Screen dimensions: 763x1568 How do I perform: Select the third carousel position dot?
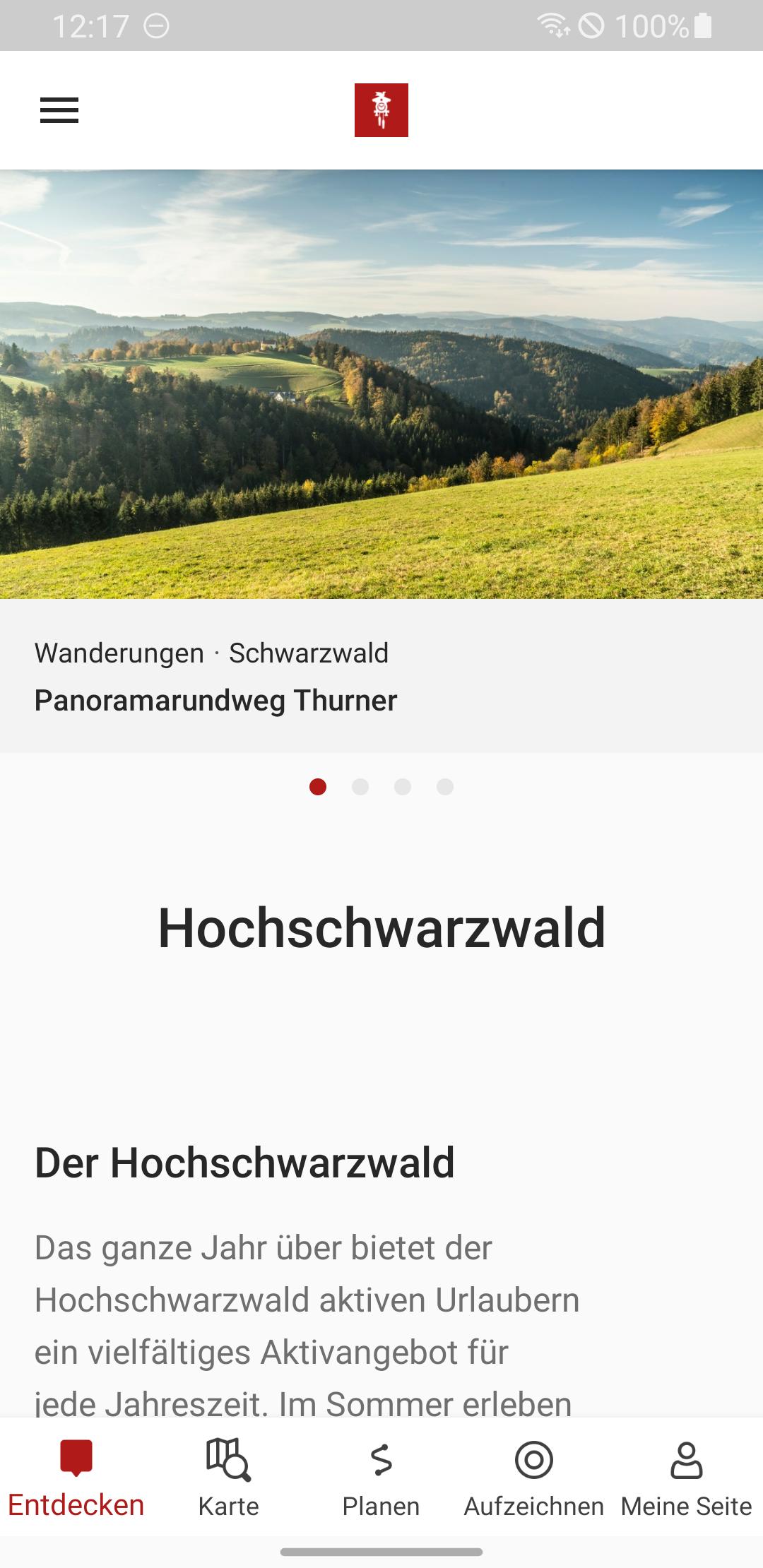click(x=403, y=787)
